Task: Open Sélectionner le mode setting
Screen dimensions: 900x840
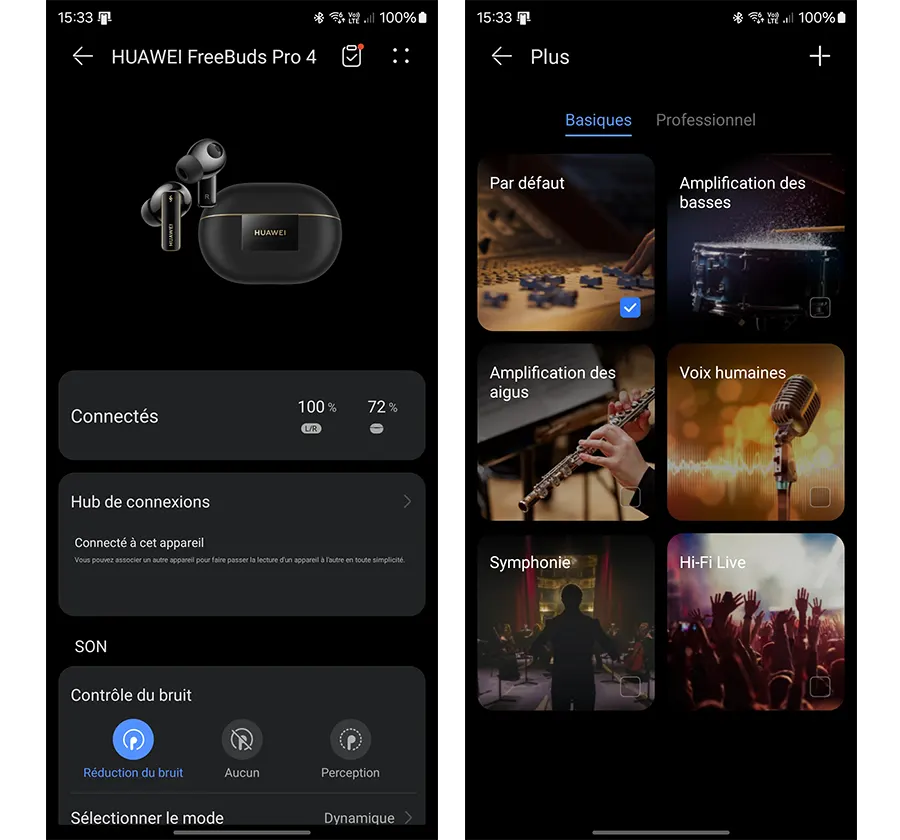Action: pyautogui.click(x=241, y=817)
